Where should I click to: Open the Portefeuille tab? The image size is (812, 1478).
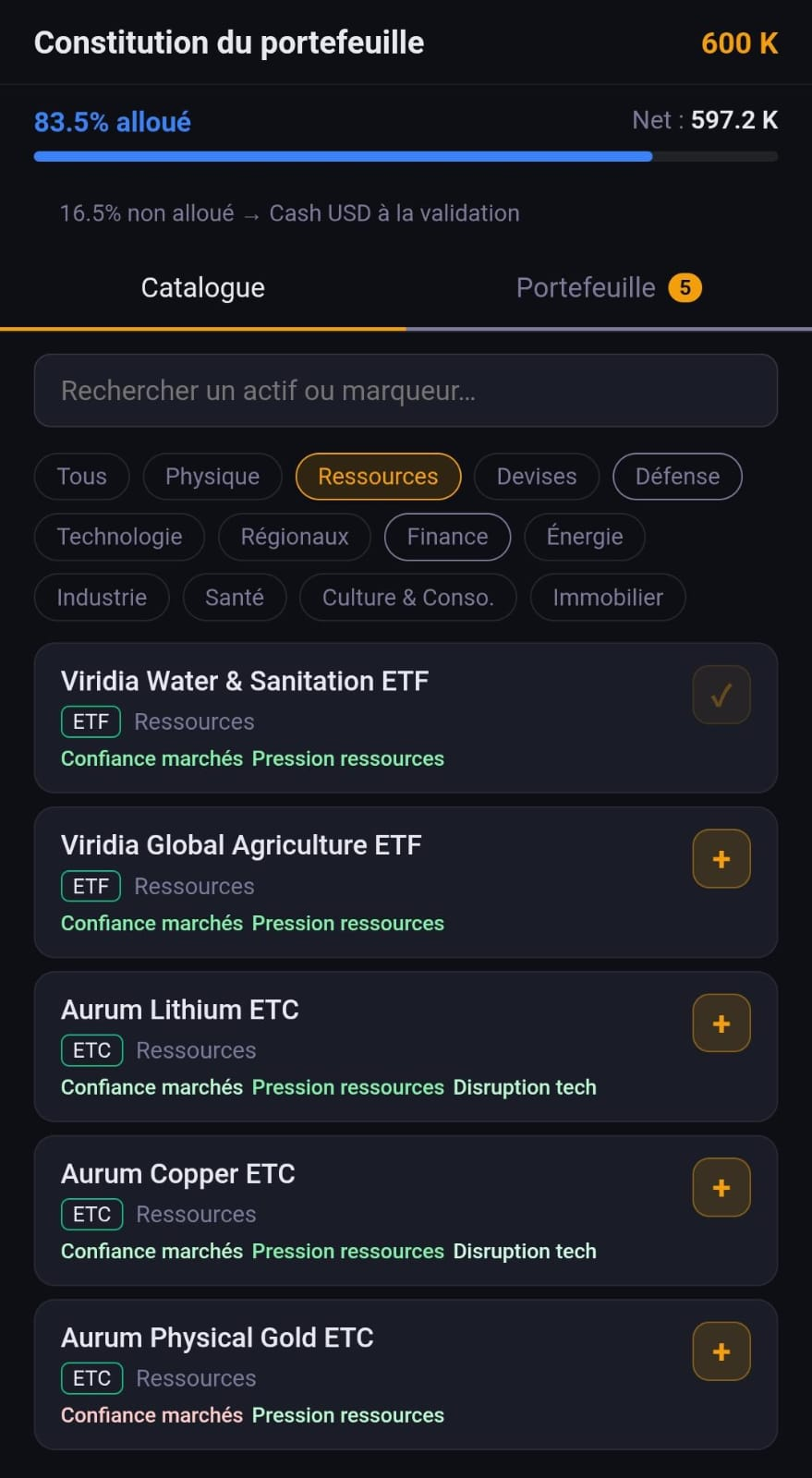(x=585, y=287)
